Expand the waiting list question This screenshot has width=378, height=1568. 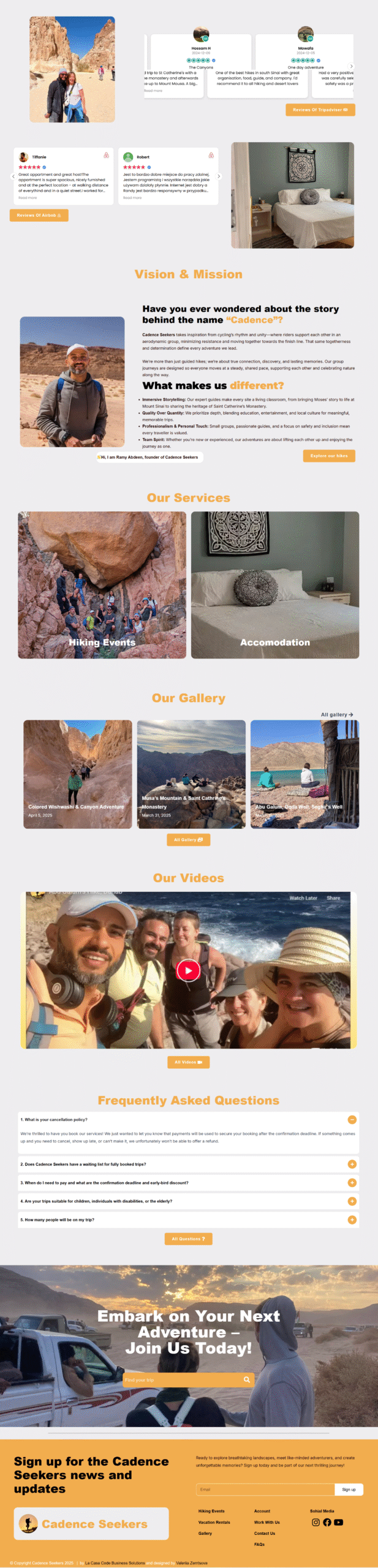pos(352,1164)
